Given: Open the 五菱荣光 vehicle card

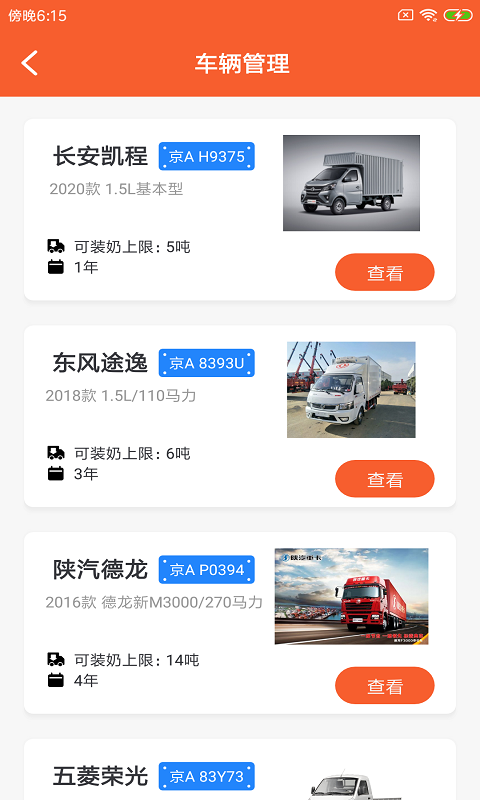Looking at the screenshot, I should (x=240, y=769).
